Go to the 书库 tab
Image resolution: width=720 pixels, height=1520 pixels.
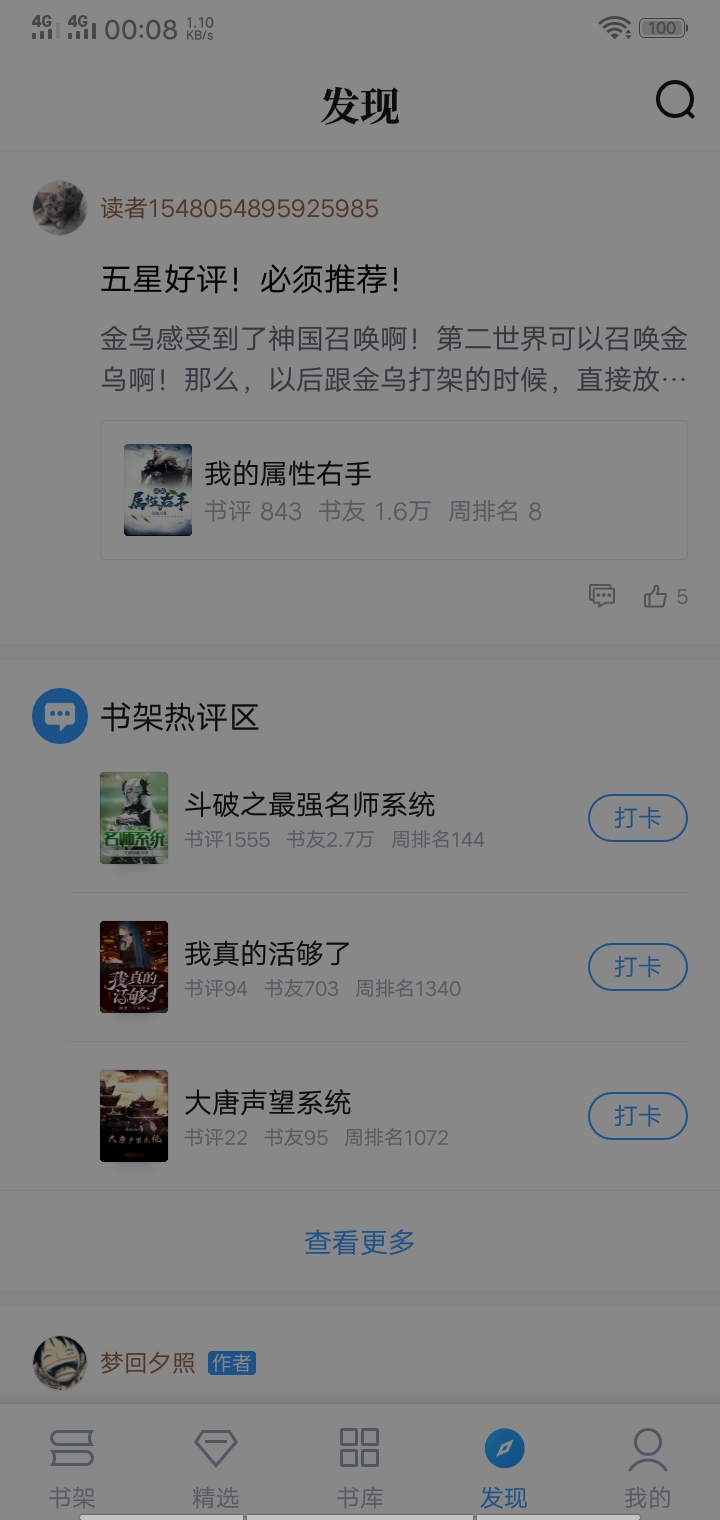(359, 1466)
